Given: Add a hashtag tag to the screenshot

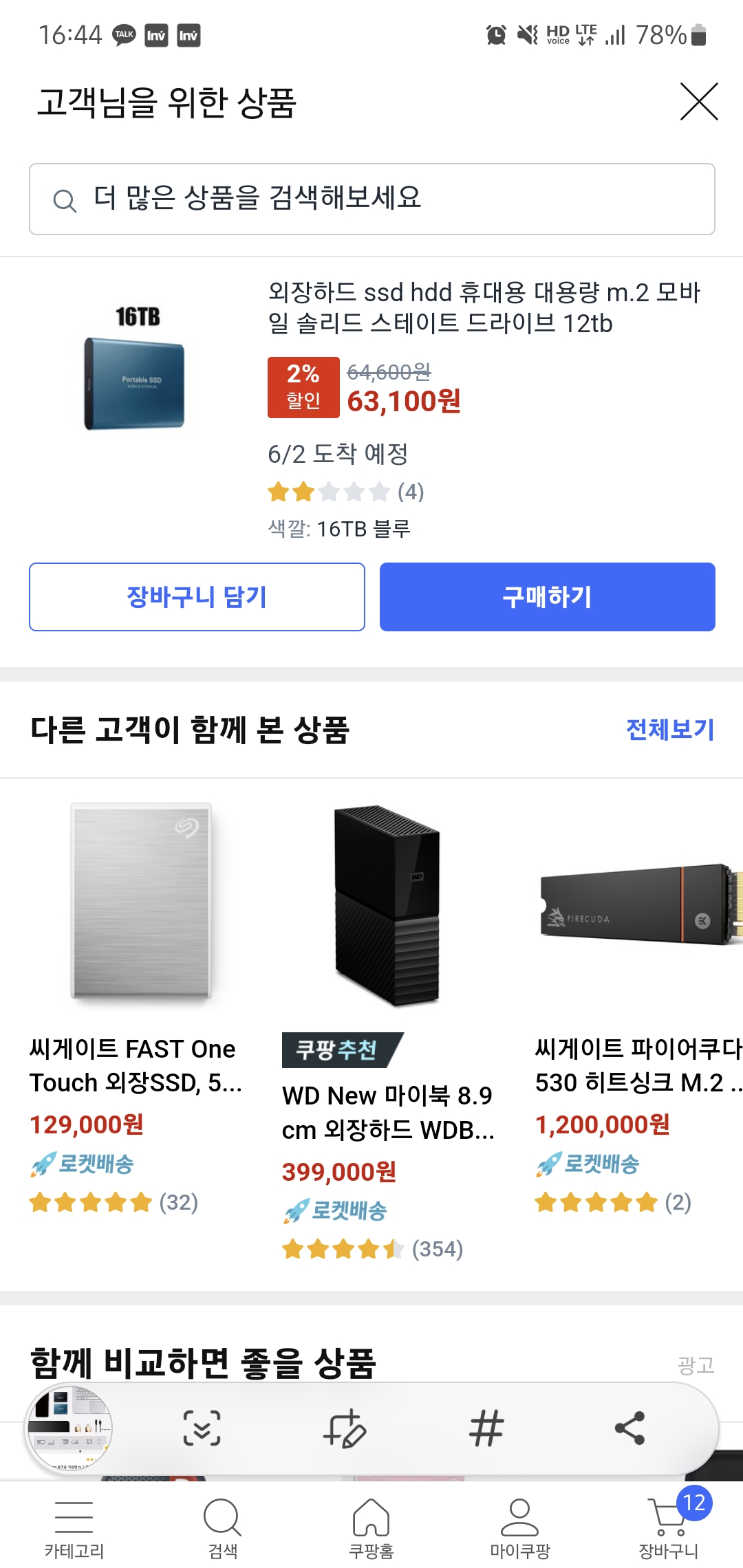Looking at the screenshot, I should point(486,1428).
